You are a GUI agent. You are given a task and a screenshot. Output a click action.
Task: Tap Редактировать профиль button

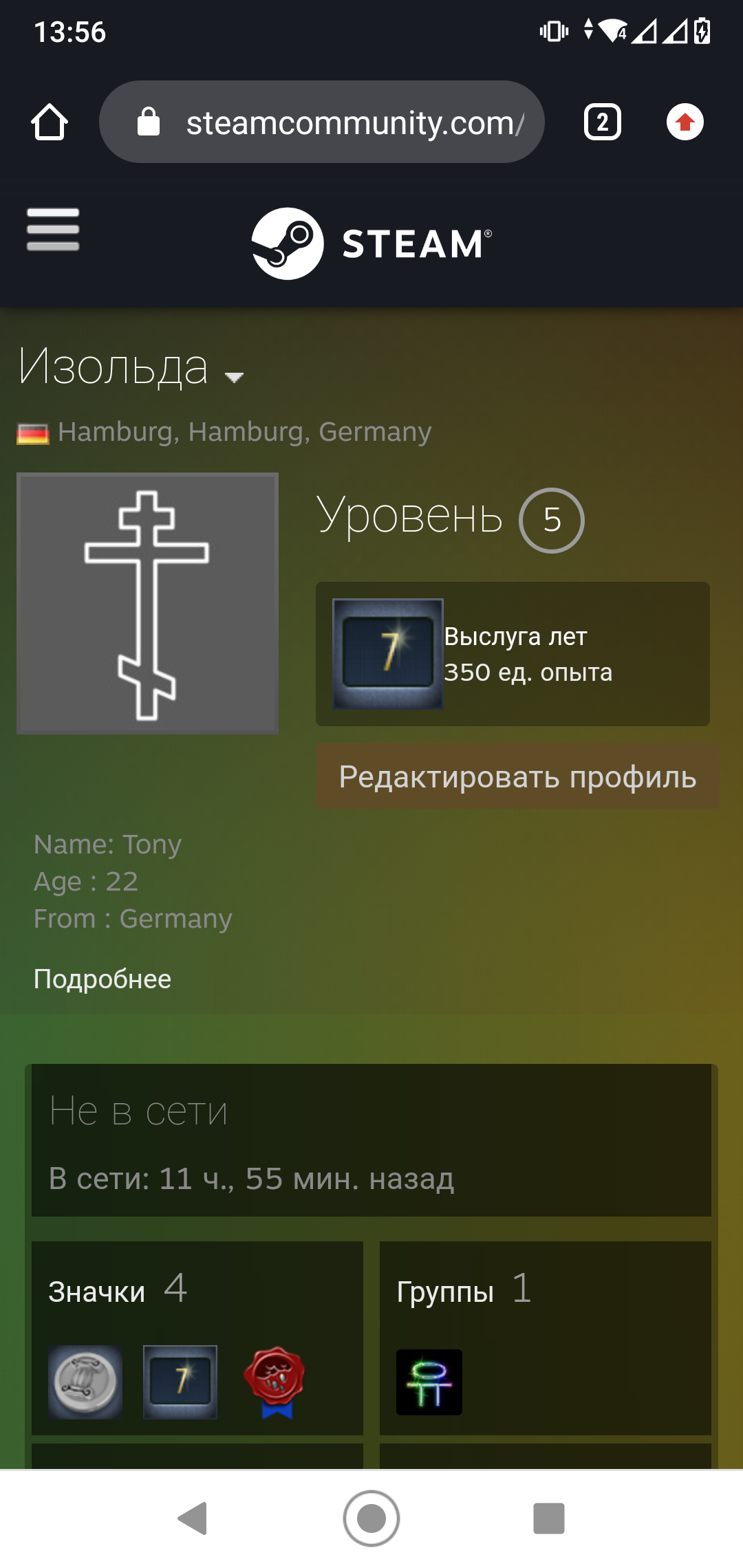click(x=517, y=776)
